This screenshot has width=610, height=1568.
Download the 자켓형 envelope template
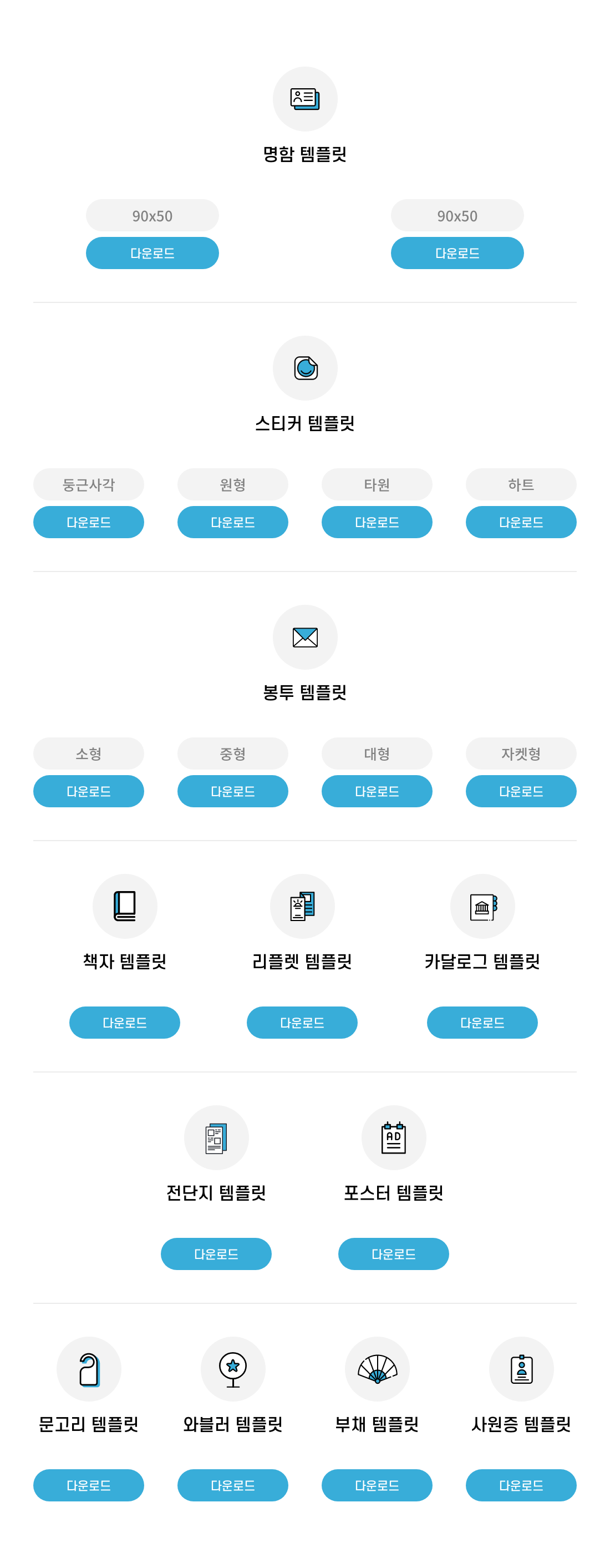pos(521,791)
